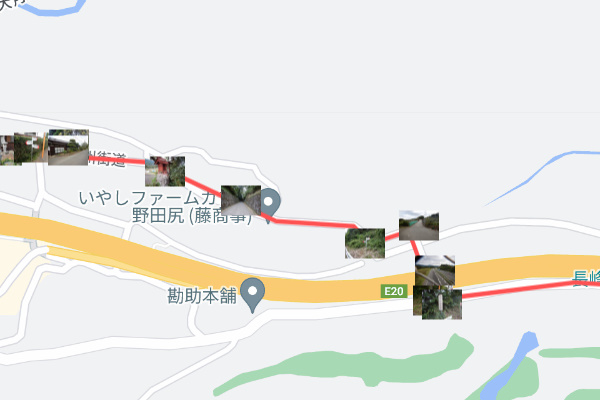Screen dimensions: 600x400
Task: View the stone-walled path photo thumbnail
Action: tap(240, 200)
